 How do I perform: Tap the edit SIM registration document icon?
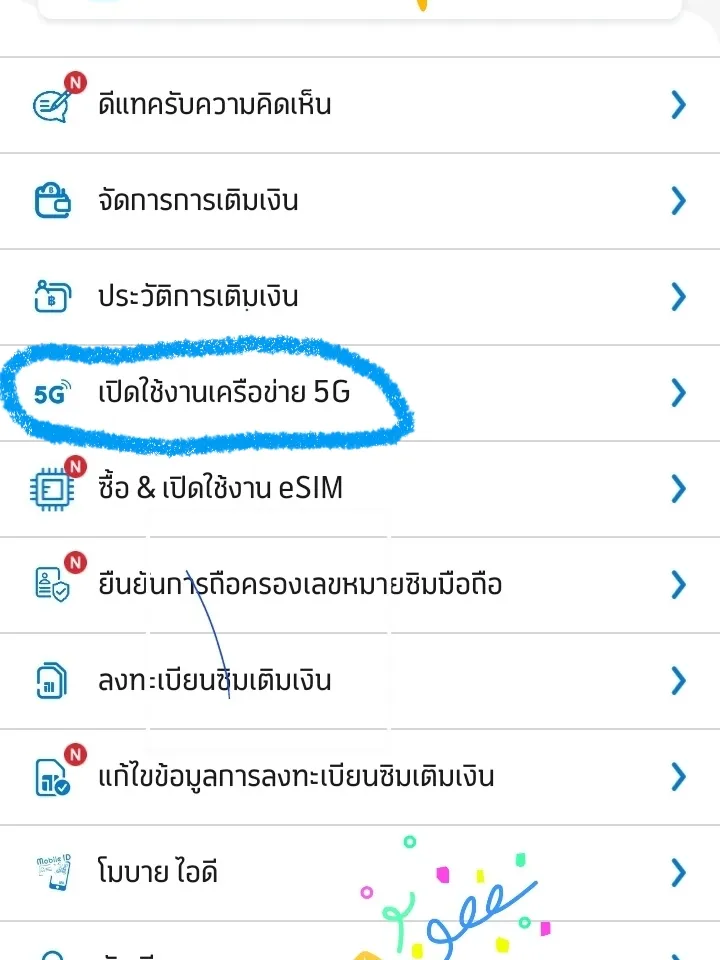52,777
